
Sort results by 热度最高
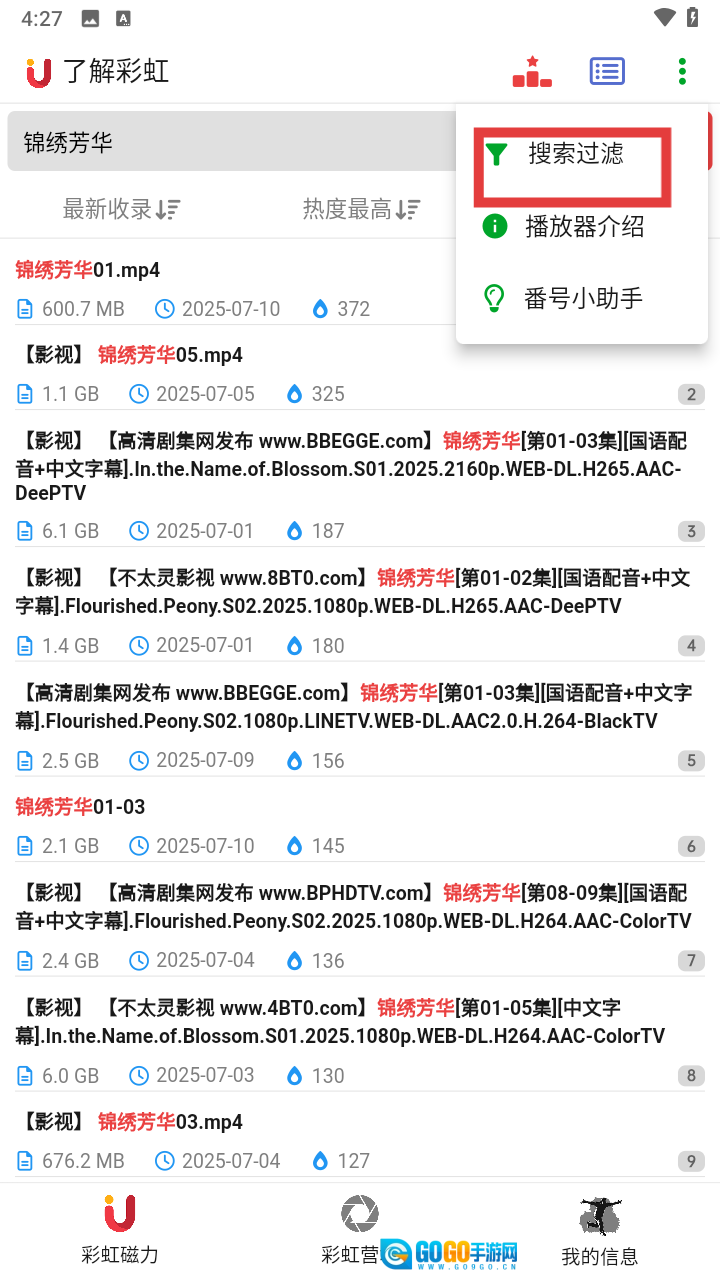tap(361, 209)
